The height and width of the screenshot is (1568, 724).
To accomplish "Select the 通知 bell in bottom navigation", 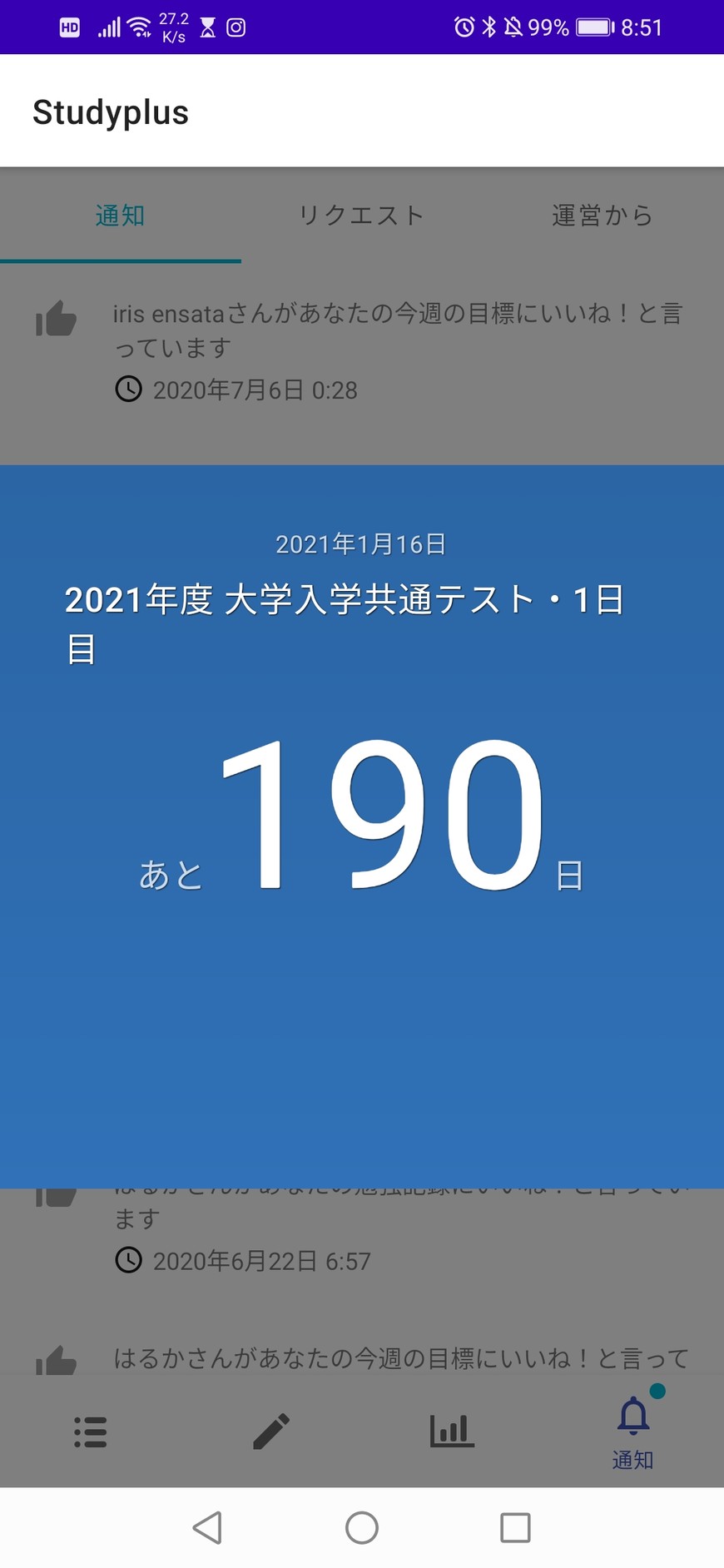I will tap(632, 1433).
